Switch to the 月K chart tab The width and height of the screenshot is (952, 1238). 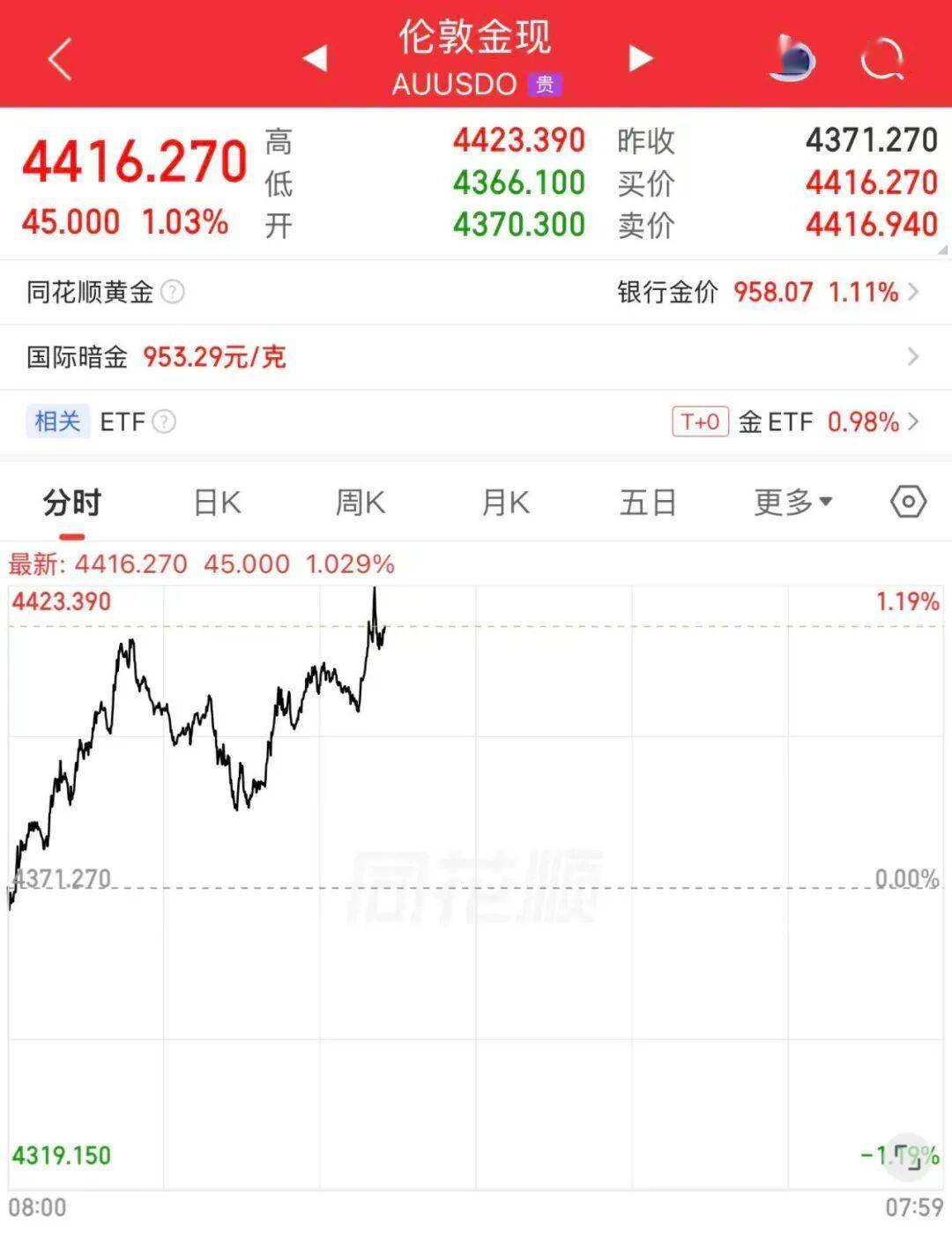click(505, 503)
